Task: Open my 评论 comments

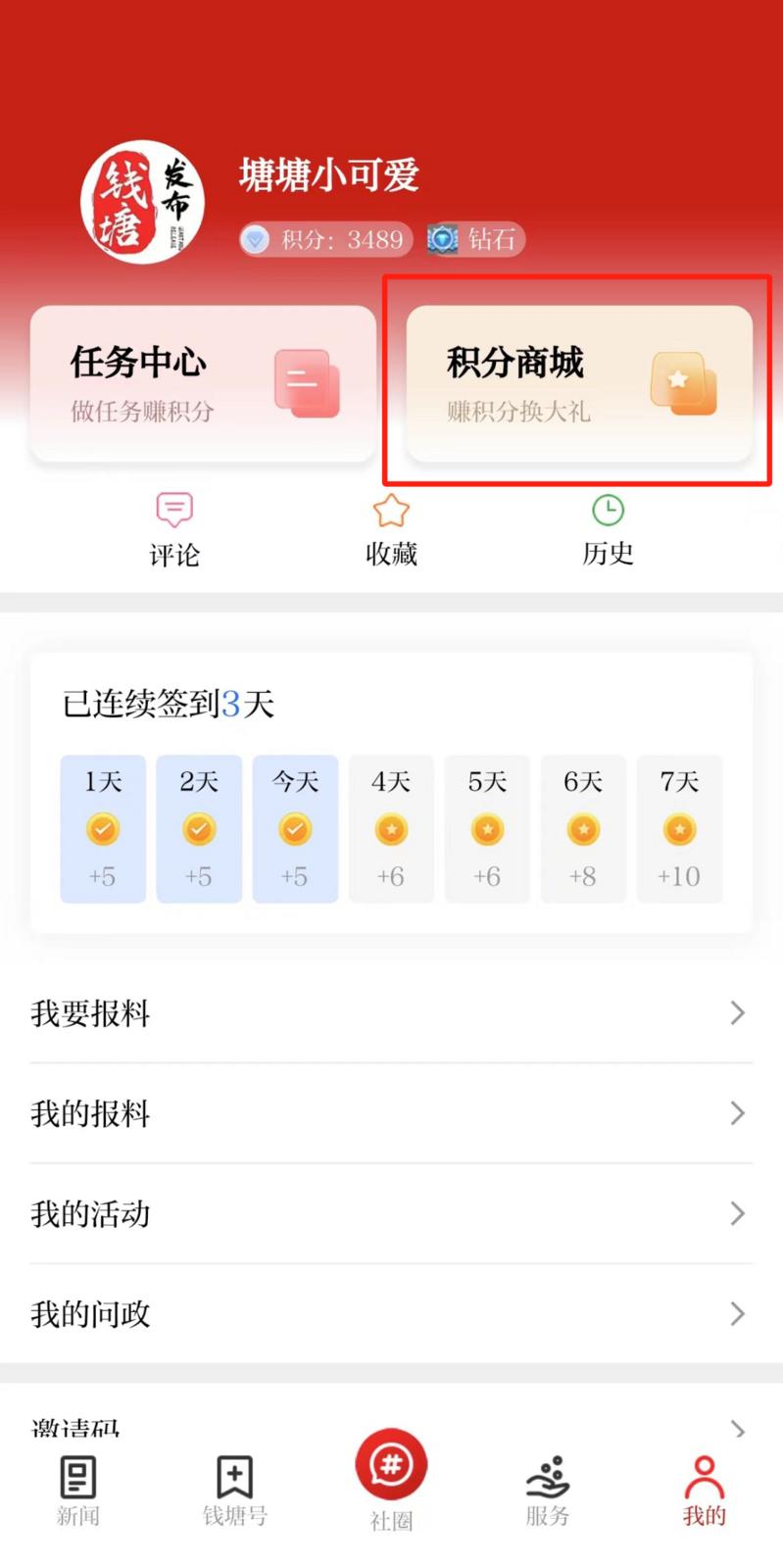Action: pos(174,530)
